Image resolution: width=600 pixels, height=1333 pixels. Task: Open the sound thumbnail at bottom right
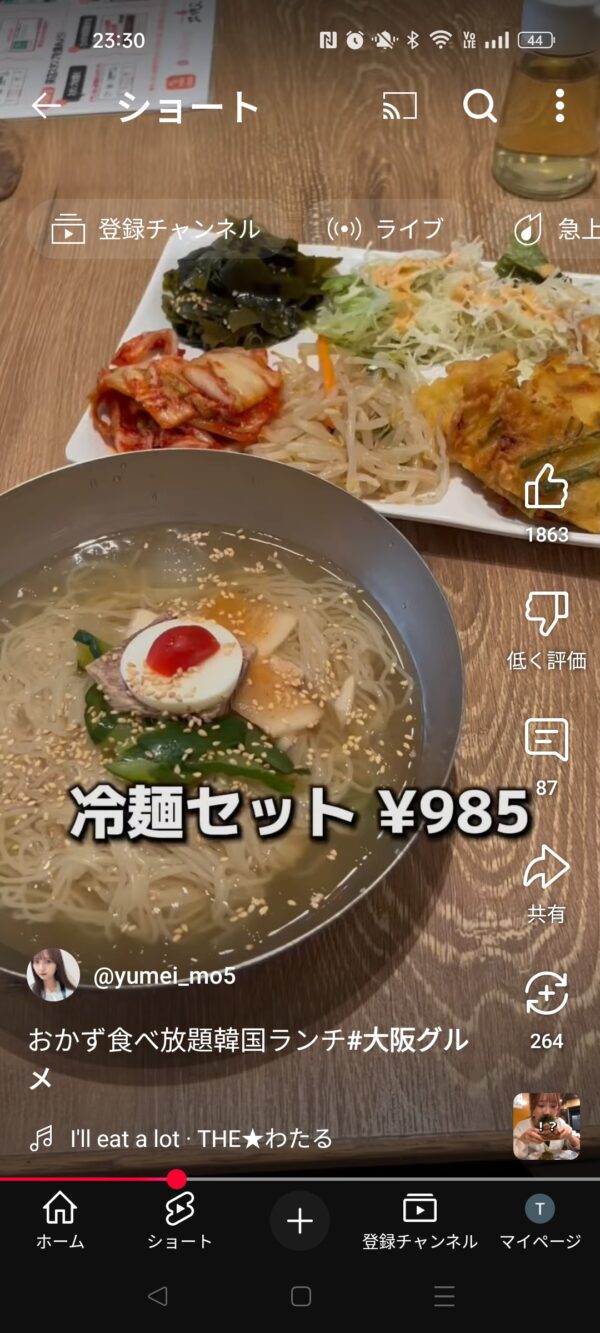click(547, 1126)
